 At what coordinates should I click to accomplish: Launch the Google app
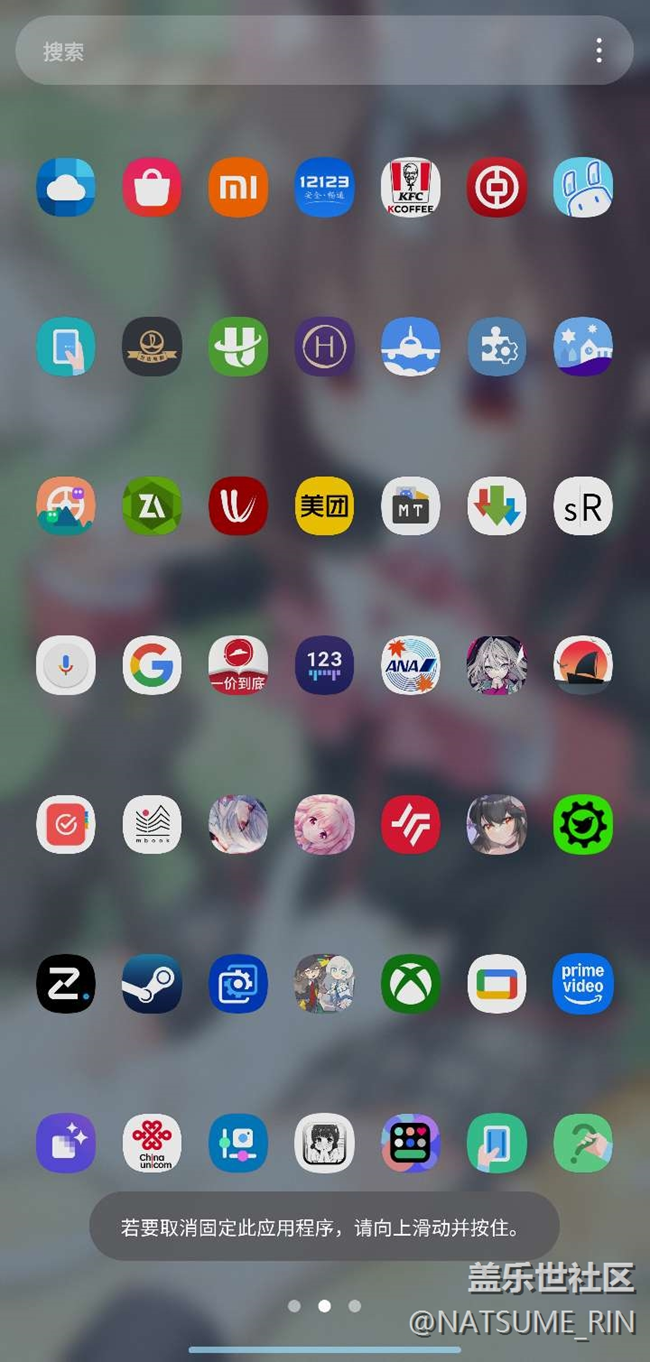coord(152,665)
